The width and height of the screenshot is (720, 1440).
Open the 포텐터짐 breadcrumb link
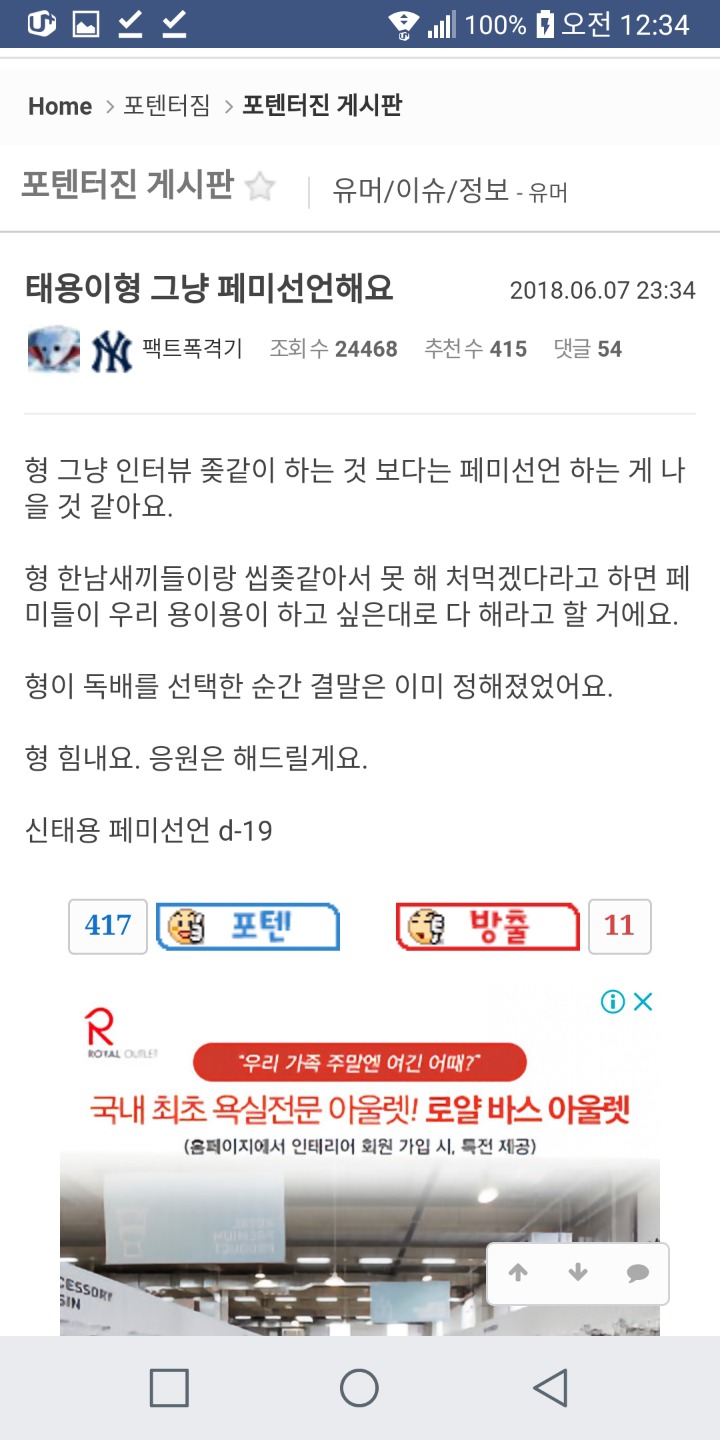click(x=167, y=106)
